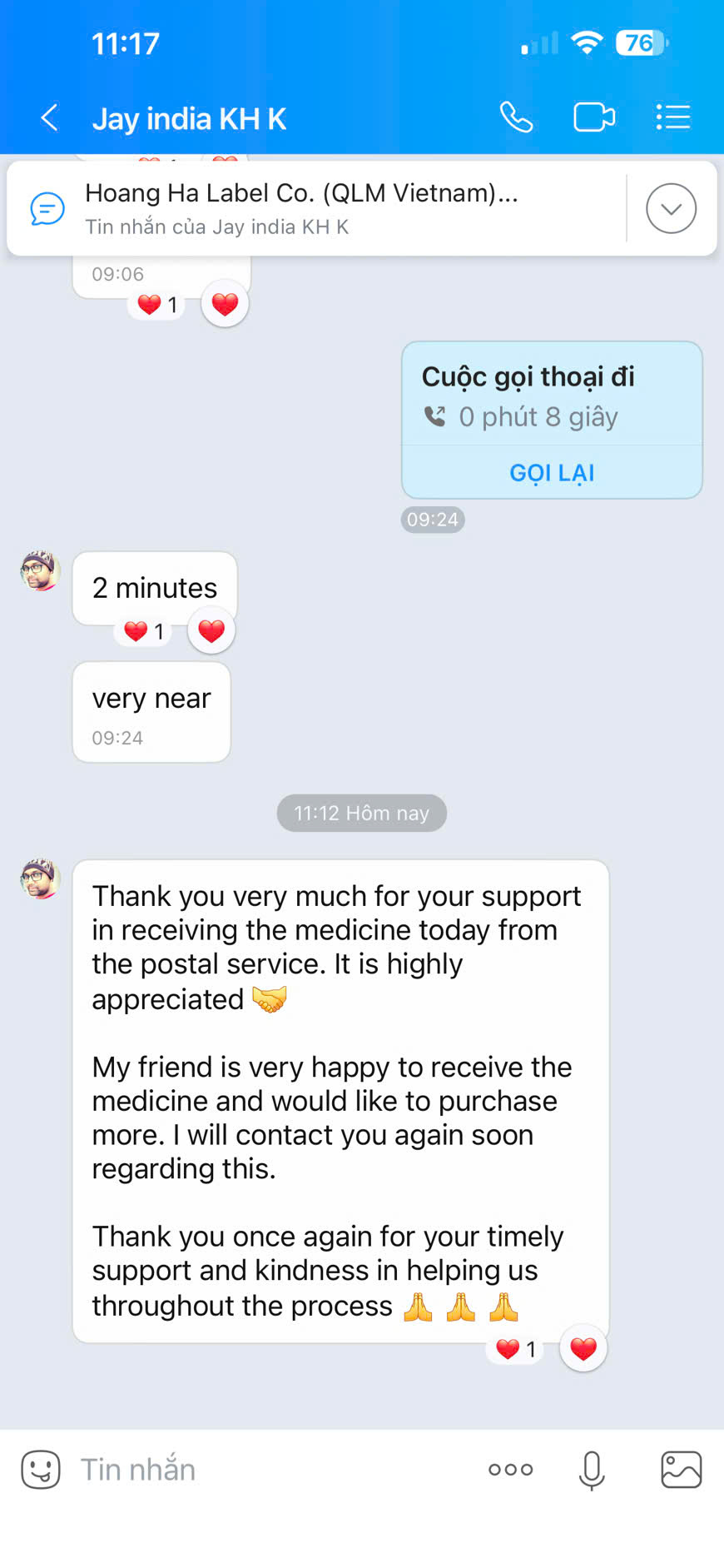724x1568 pixels.
Task: Open the chat options list menu
Action: [x=672, y=117]
